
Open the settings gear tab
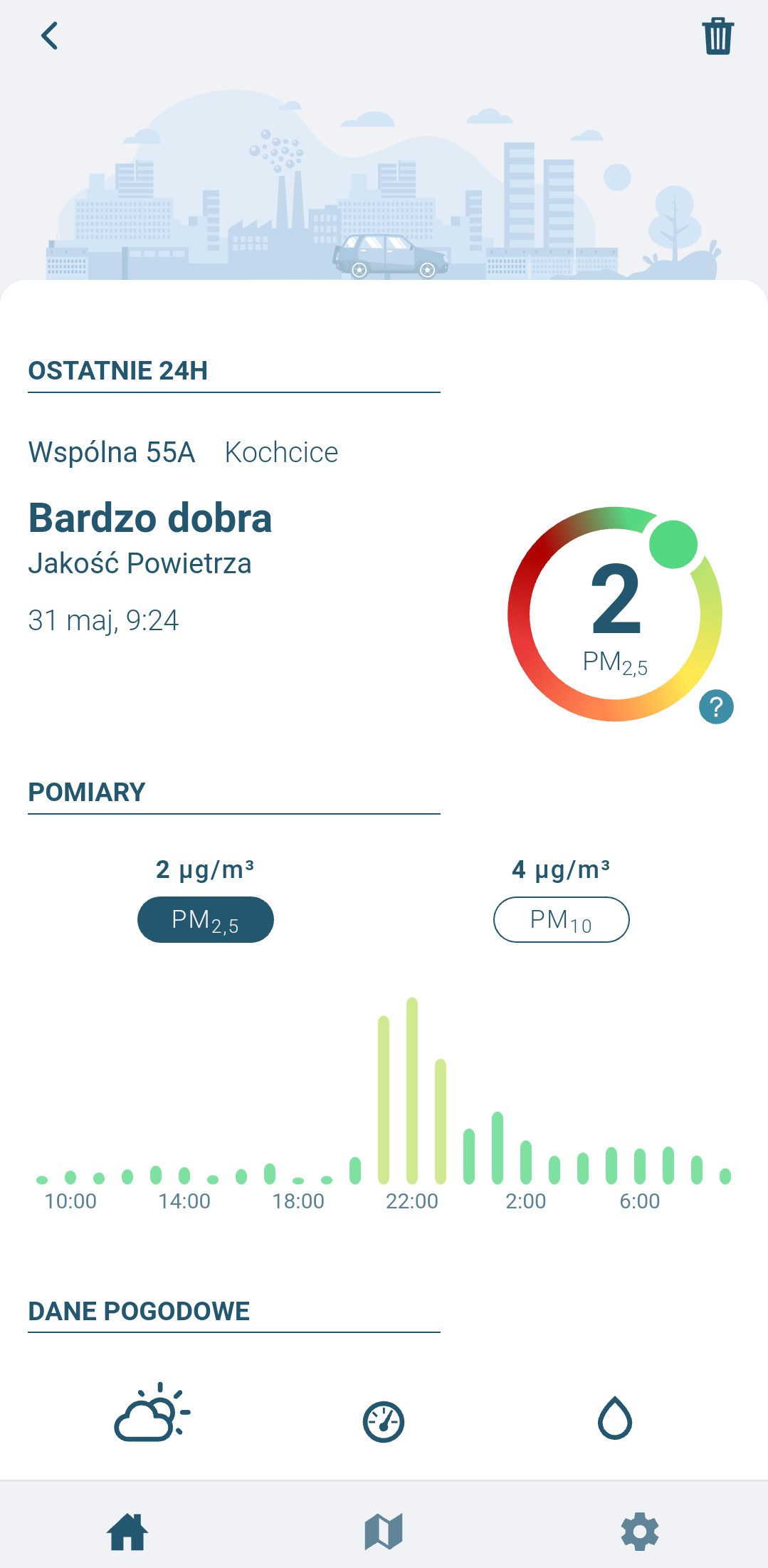[639, 1531]
